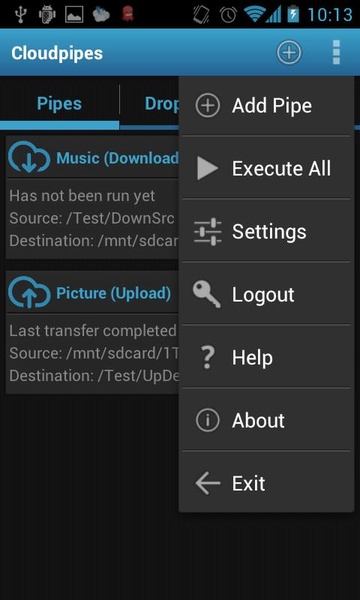This screenshot has width=360, height=600.
Task: Open Settings from the overflow menu
Action: [266, 231]
